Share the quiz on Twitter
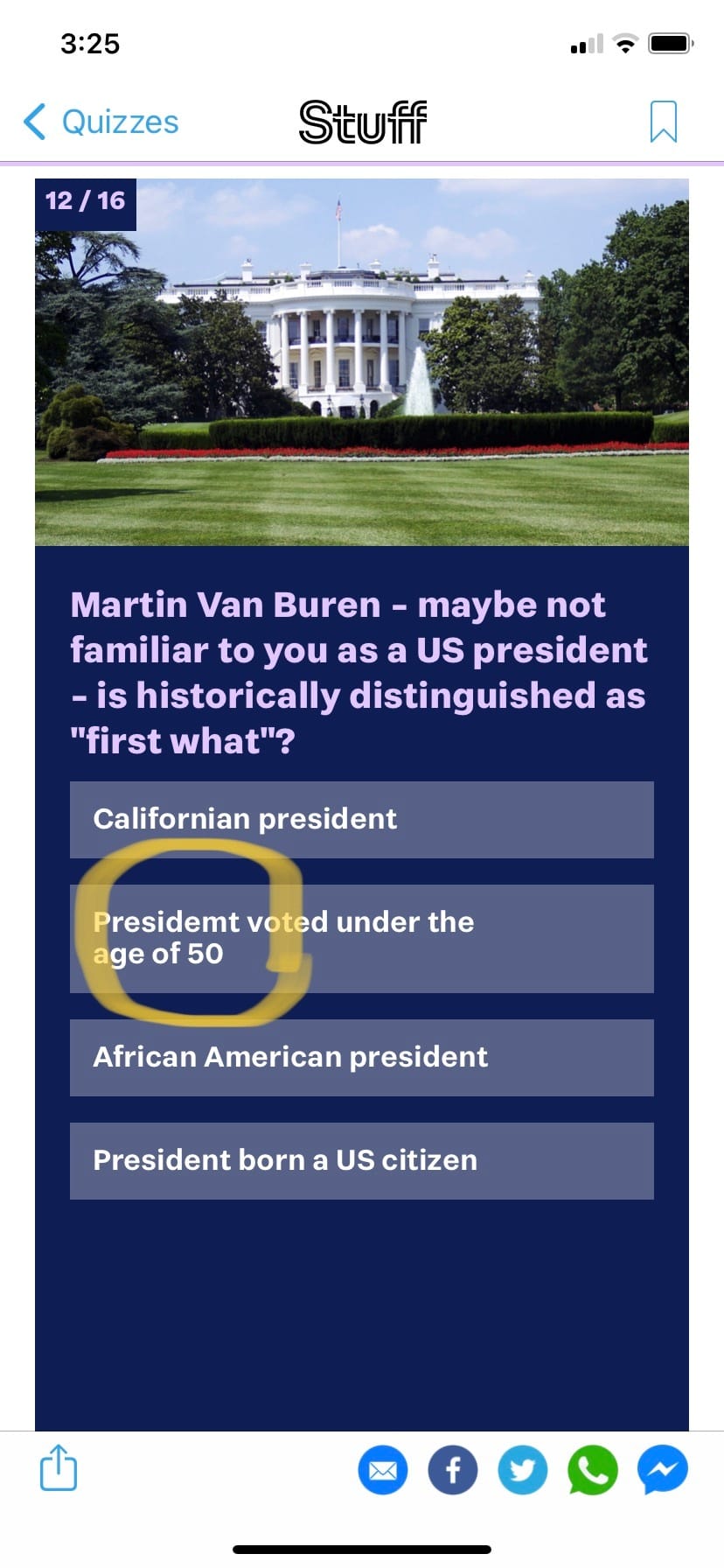This screenshot has width=724, height=1568. [523, 1470]
